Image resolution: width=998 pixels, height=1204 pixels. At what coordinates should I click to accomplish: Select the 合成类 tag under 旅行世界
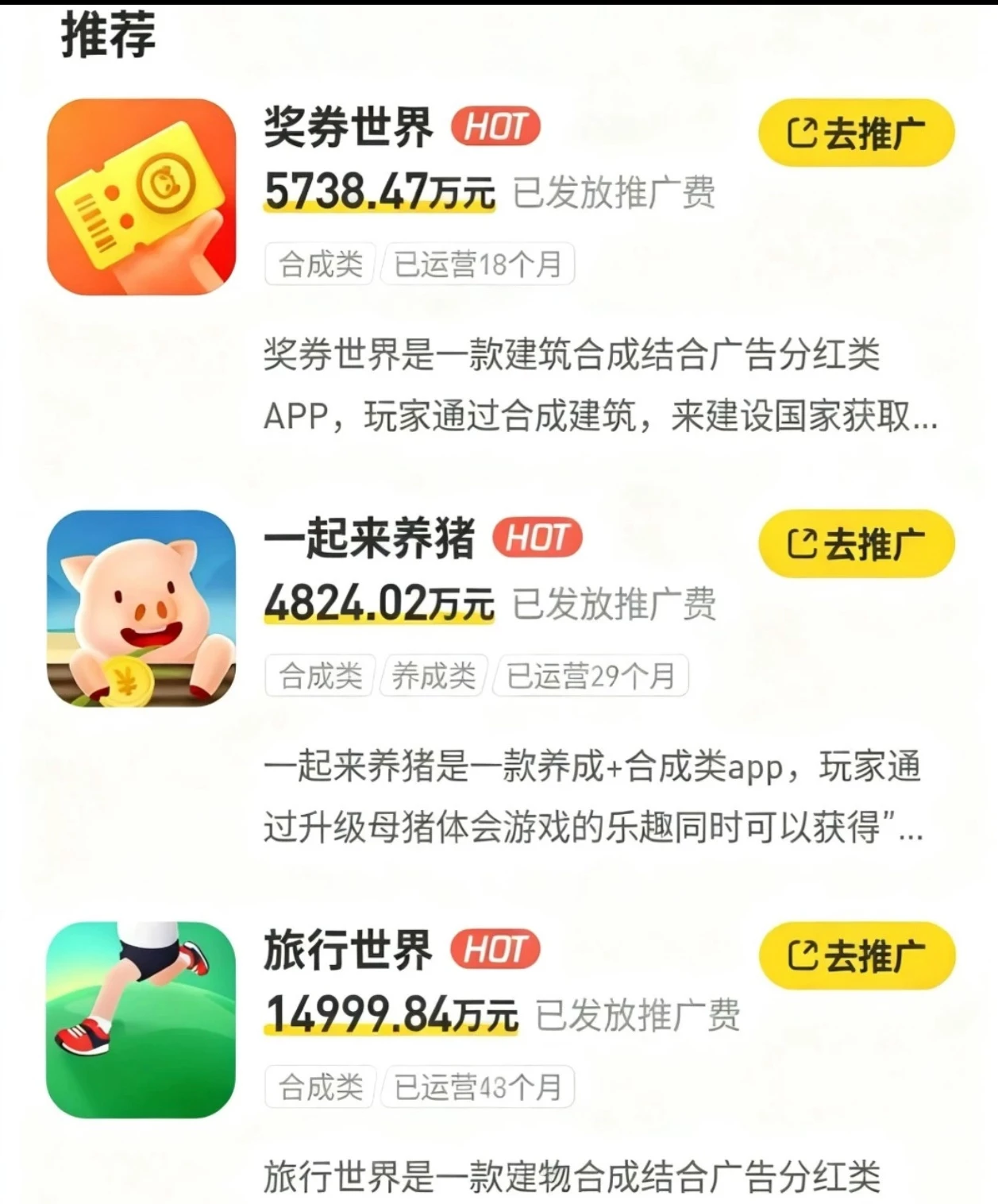coord(319,1086)
